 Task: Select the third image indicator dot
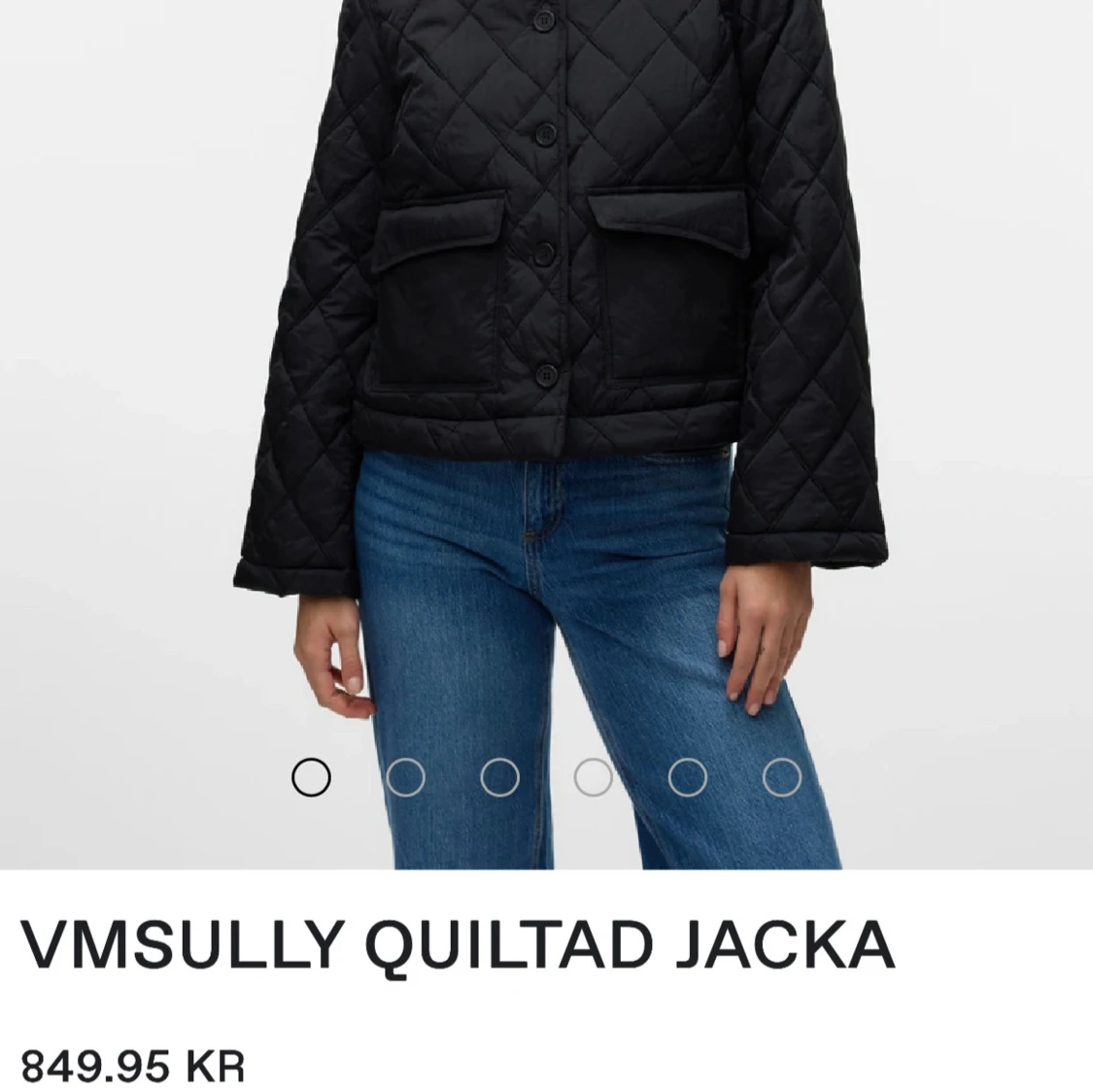(499, 777)
